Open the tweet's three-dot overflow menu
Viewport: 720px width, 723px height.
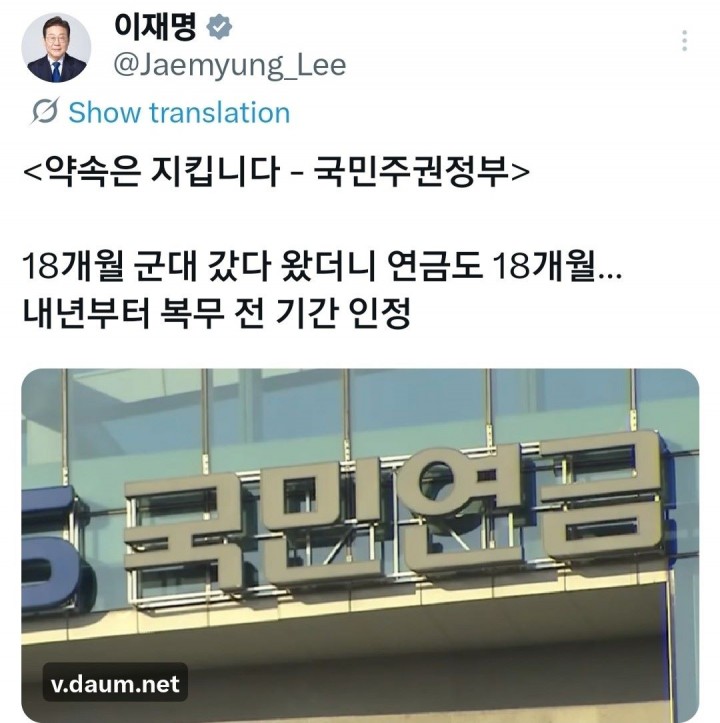[x=684, y=41]
